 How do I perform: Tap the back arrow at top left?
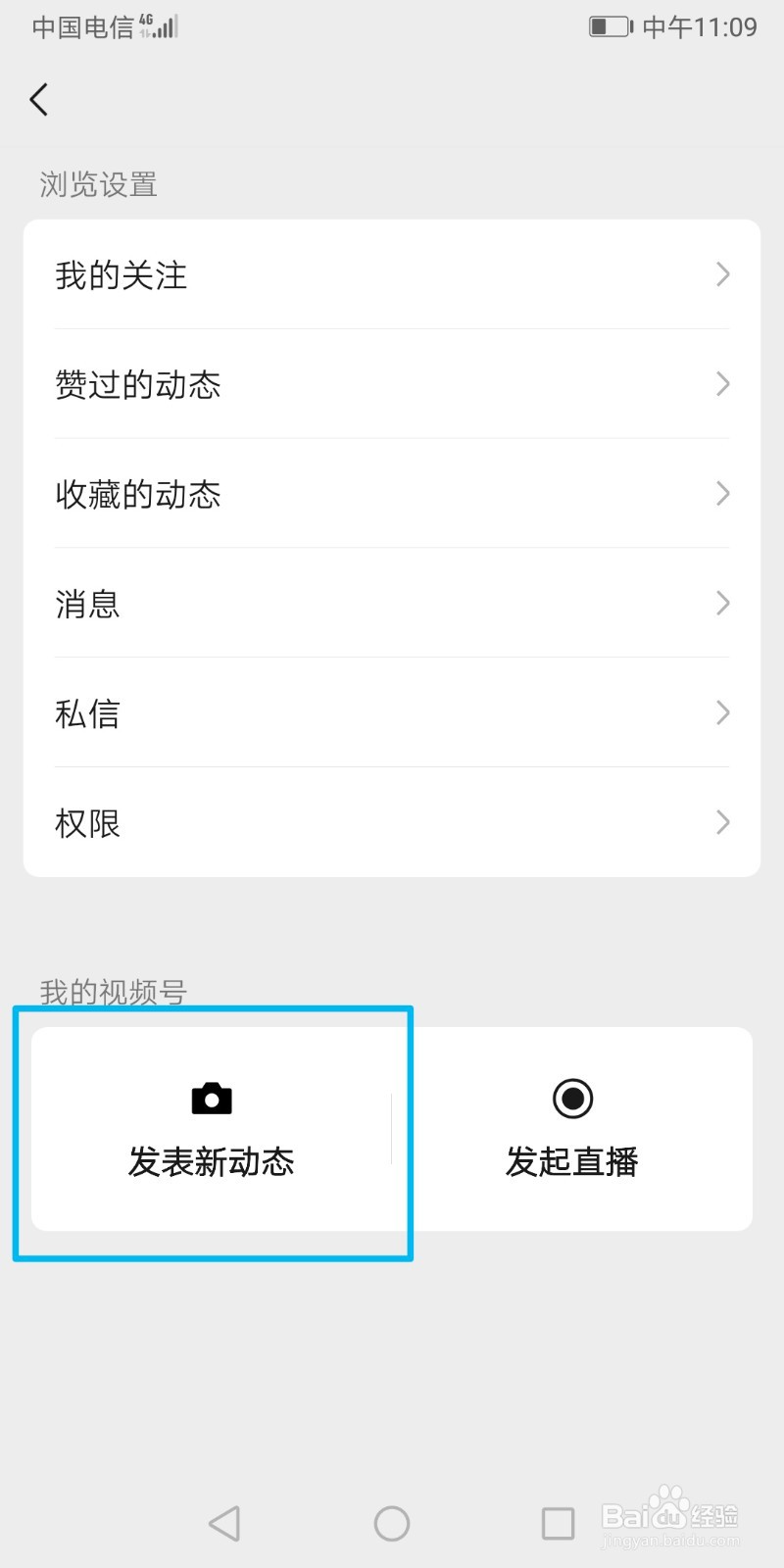pyautogui.click(x=39, y=99)
